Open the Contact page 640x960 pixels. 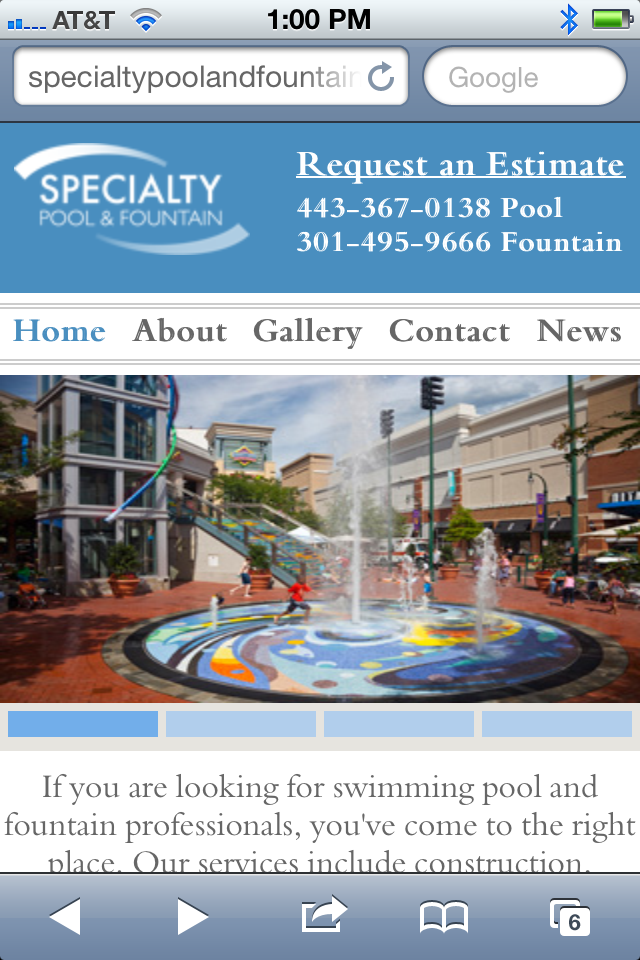coord(449,331)
